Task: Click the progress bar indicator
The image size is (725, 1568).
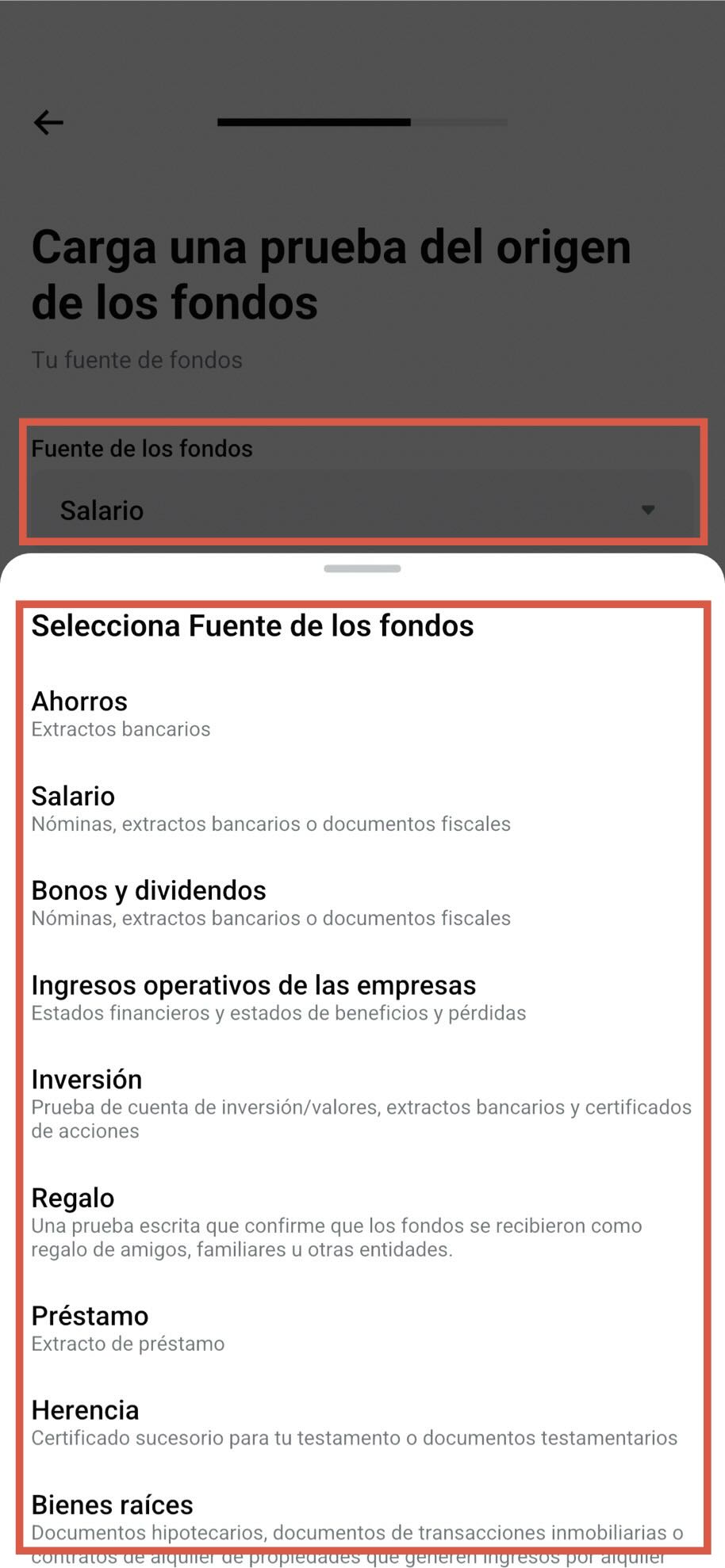Action: (x=362, y=122)
